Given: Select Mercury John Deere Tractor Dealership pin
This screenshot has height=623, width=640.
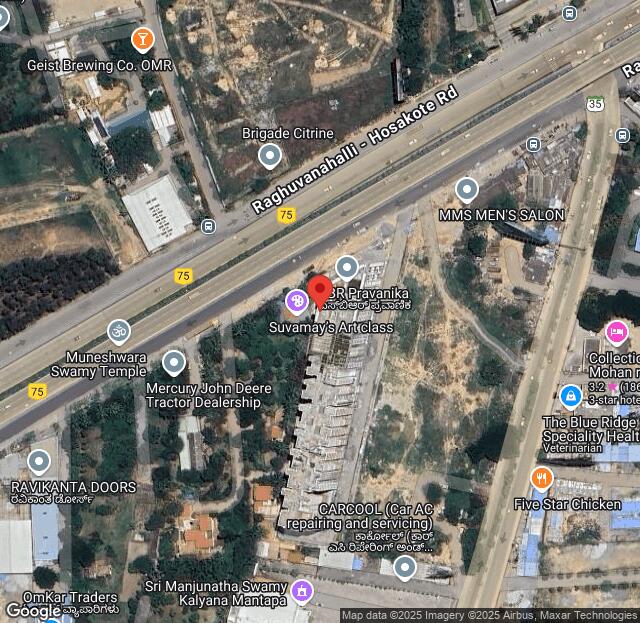Looking at the screenshot, I should coord(174,363).
